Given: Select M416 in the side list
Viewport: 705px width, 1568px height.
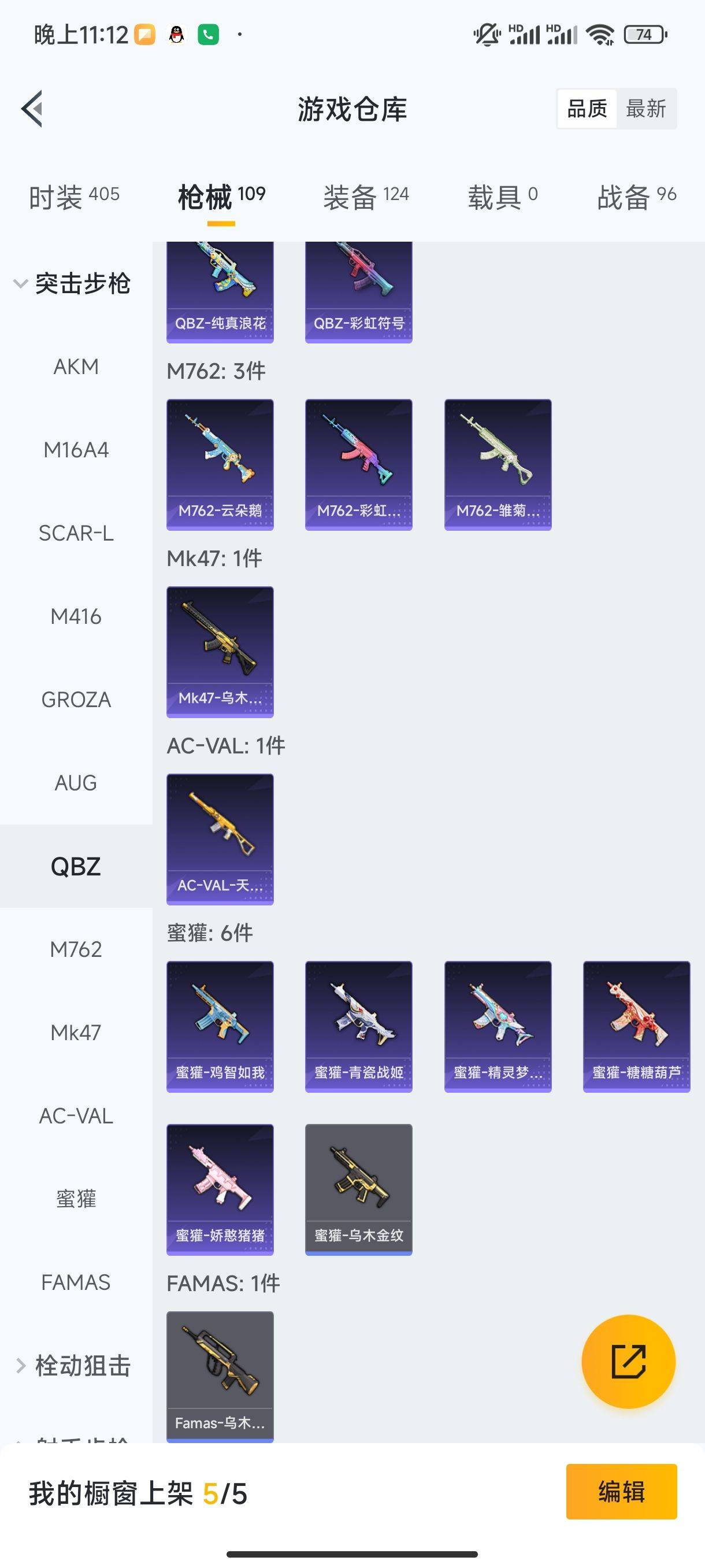Looking at the screenshot, I should pos(76,616).
